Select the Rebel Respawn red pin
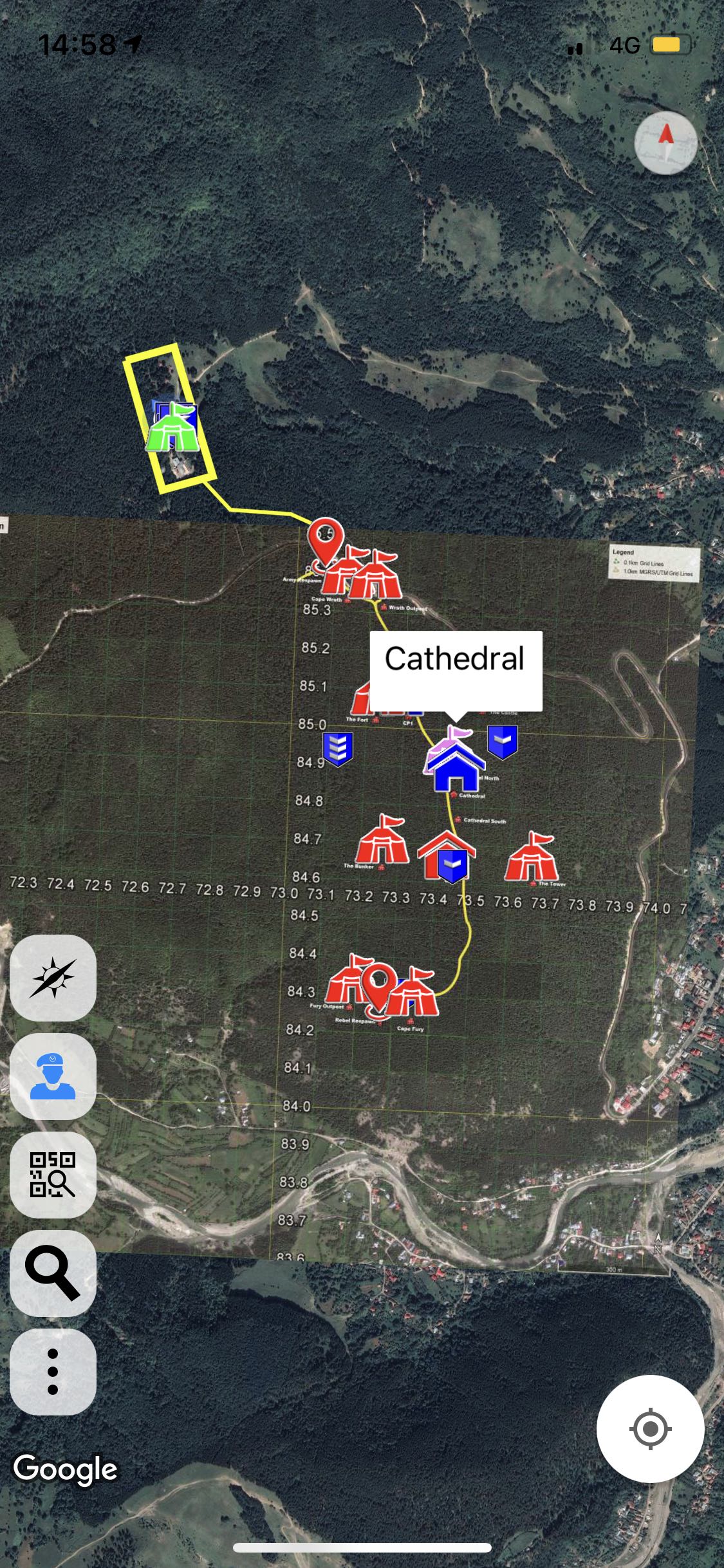The height and width of the screenshot is (1568, 724). (x=378, y=991)
